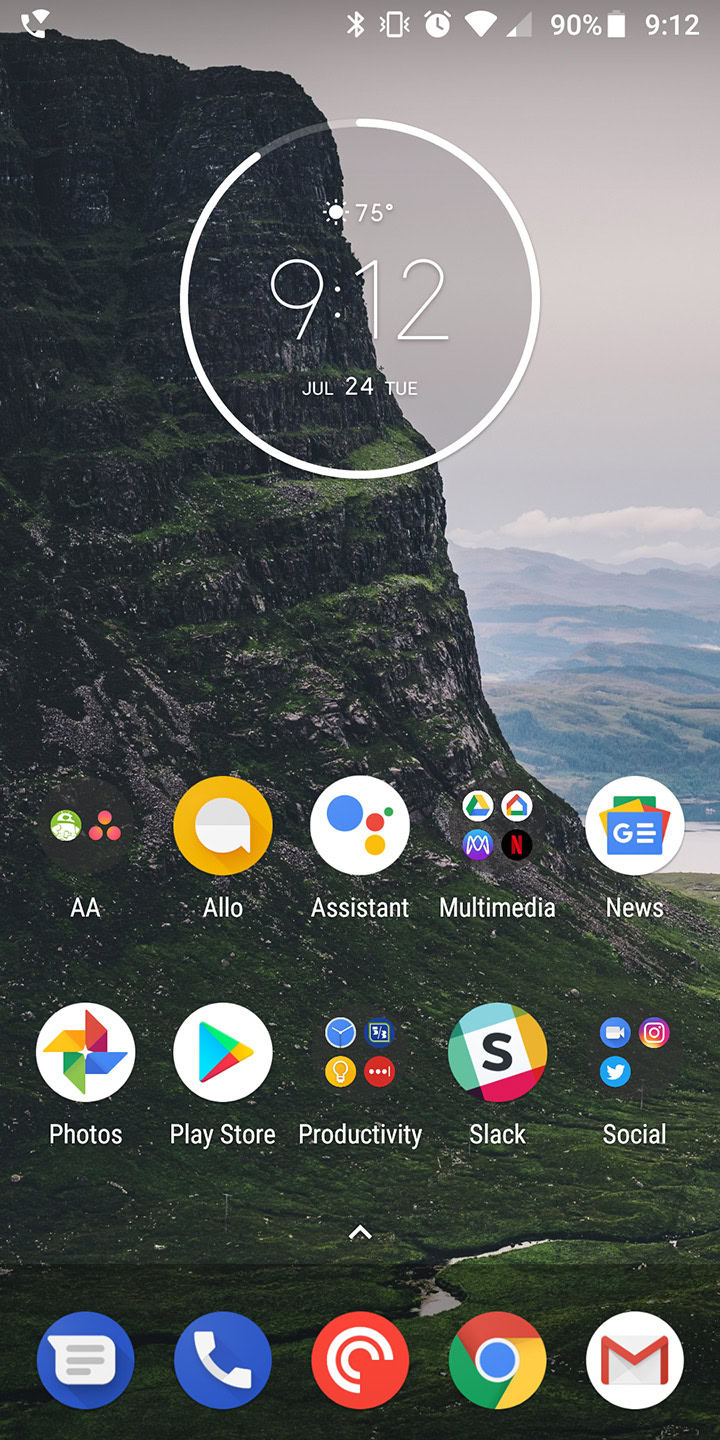Launch the Allo app
Image resolution: width=720 pixels, height=1440 pixels.
222,826
